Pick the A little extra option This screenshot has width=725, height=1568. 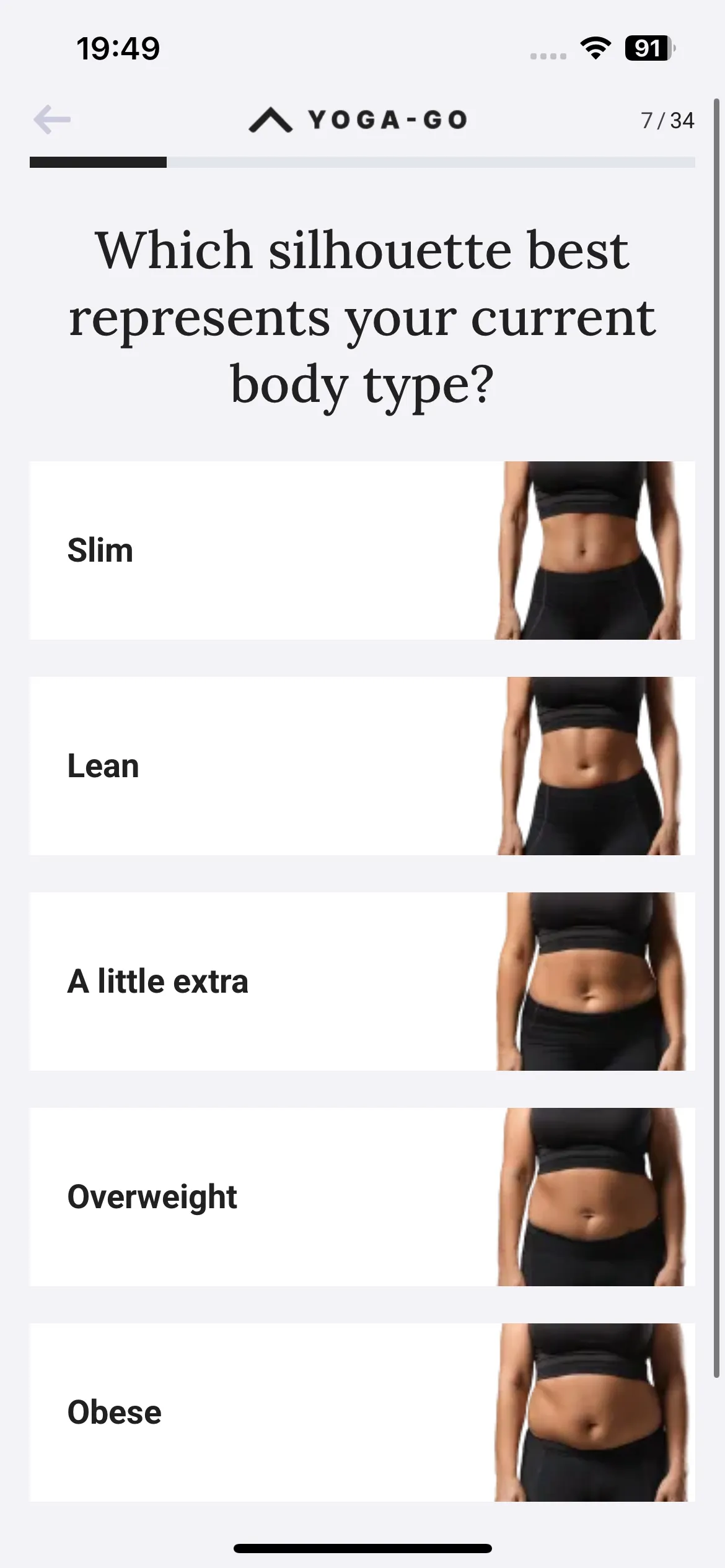[362, 981]
